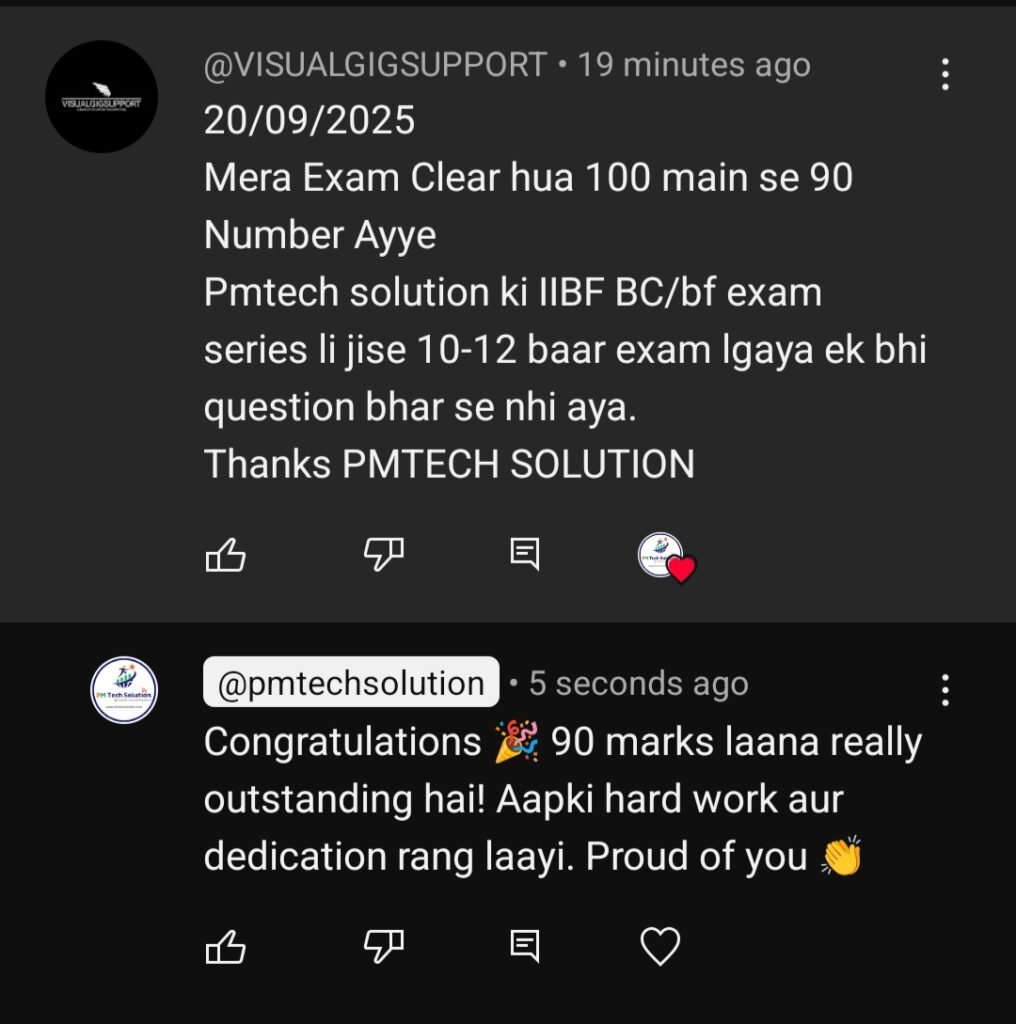Screen dimensions: 1016x1024
Task: Open the @VISUALGIGSUPPORT profile picture
Action: (x=101, y=97)
